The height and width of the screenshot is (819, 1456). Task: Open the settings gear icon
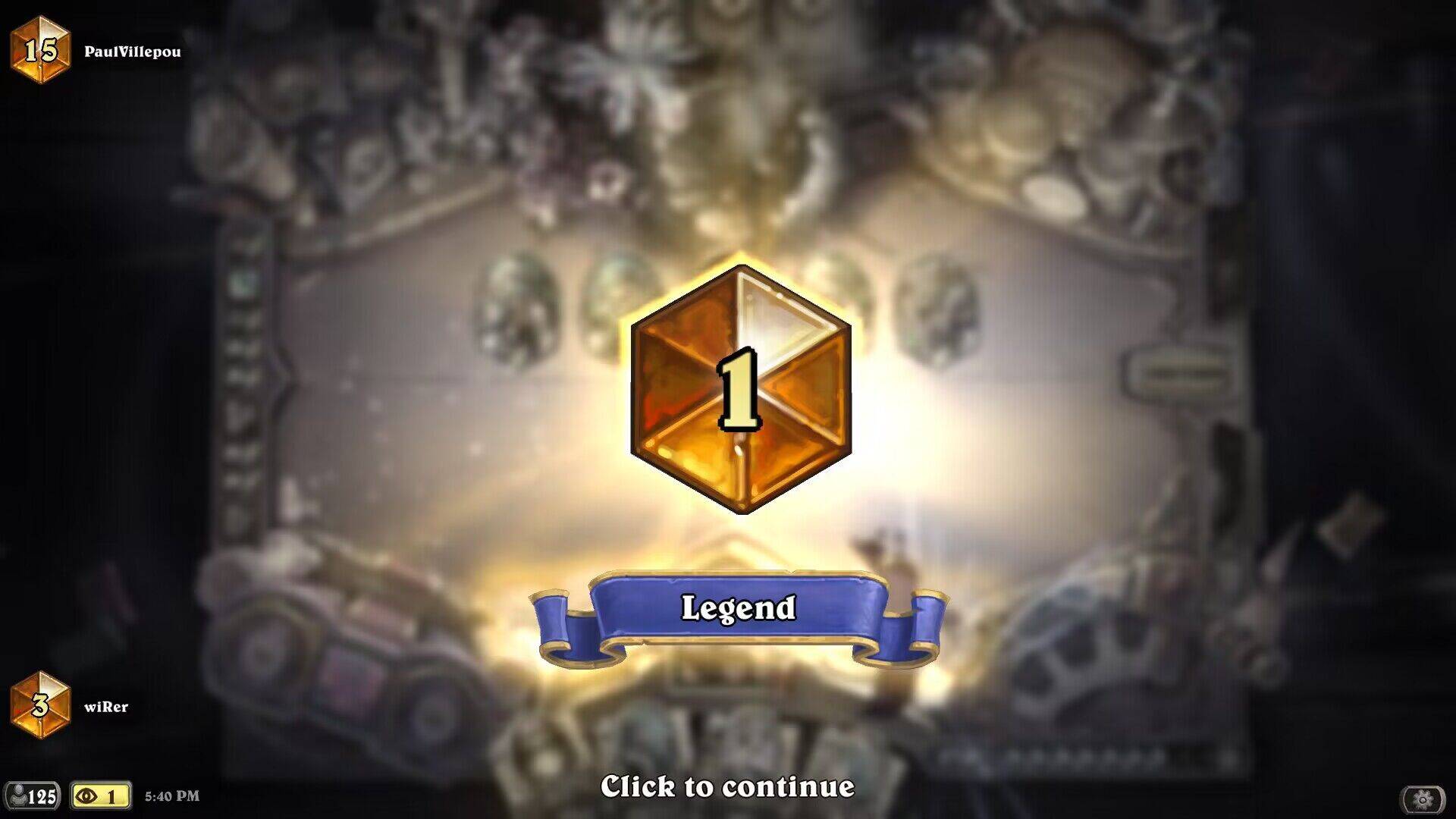coord(1423,799)
